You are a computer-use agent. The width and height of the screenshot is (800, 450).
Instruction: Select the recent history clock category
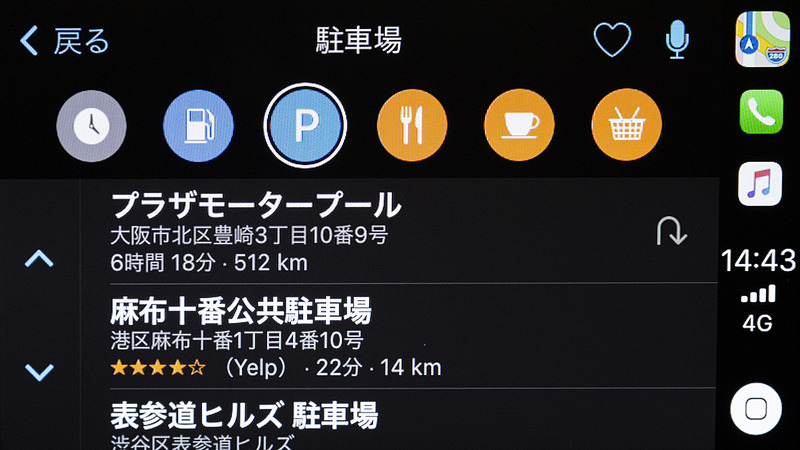coord(91,125)
